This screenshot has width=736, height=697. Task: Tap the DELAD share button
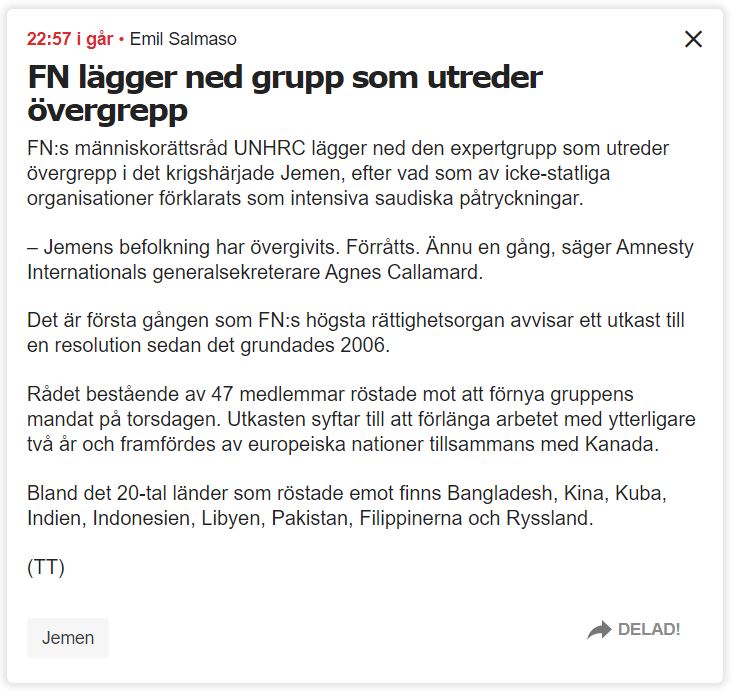(x=634, y=630)
